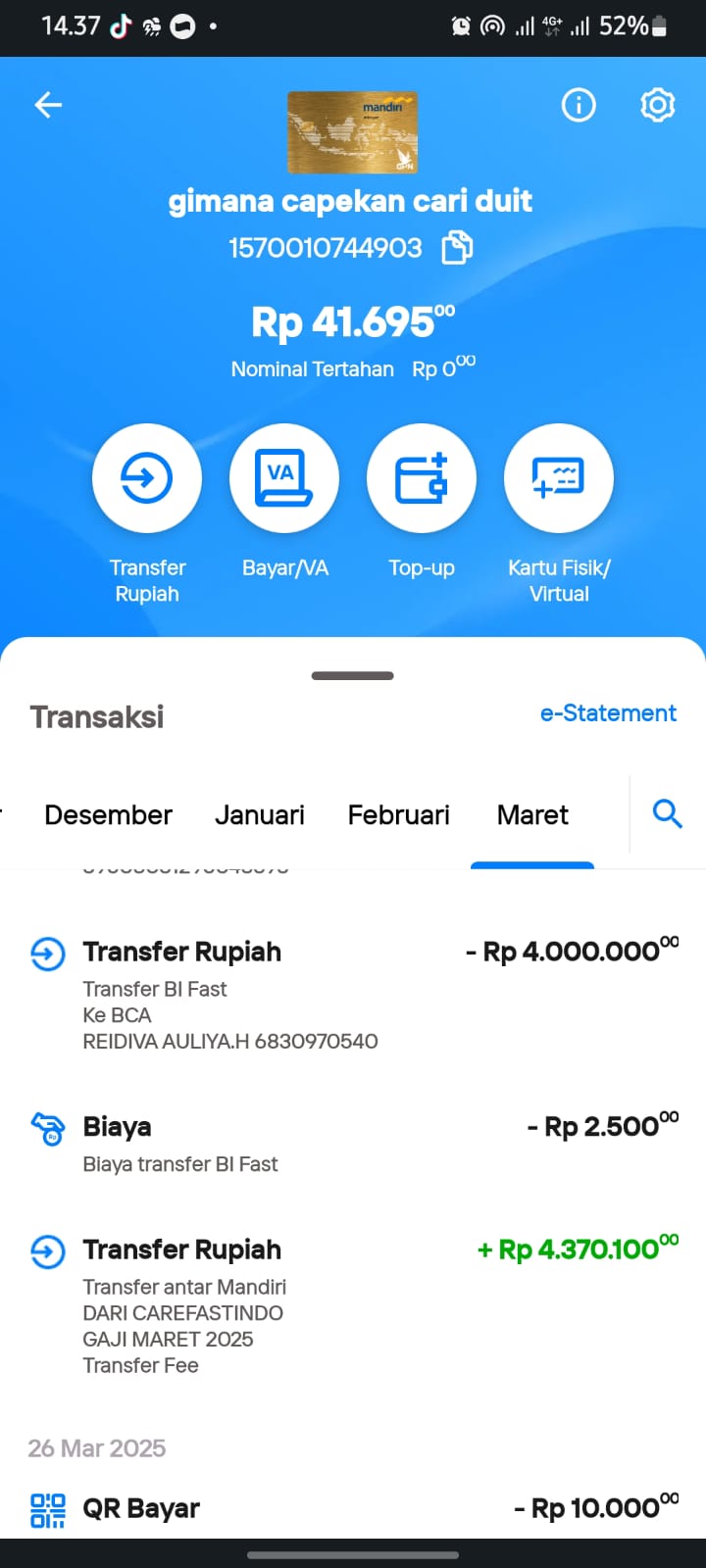Screen dimensions: 706x1568
Task: Open the QR Bayar Rp 10.000 transaction
Action: 353,1509
